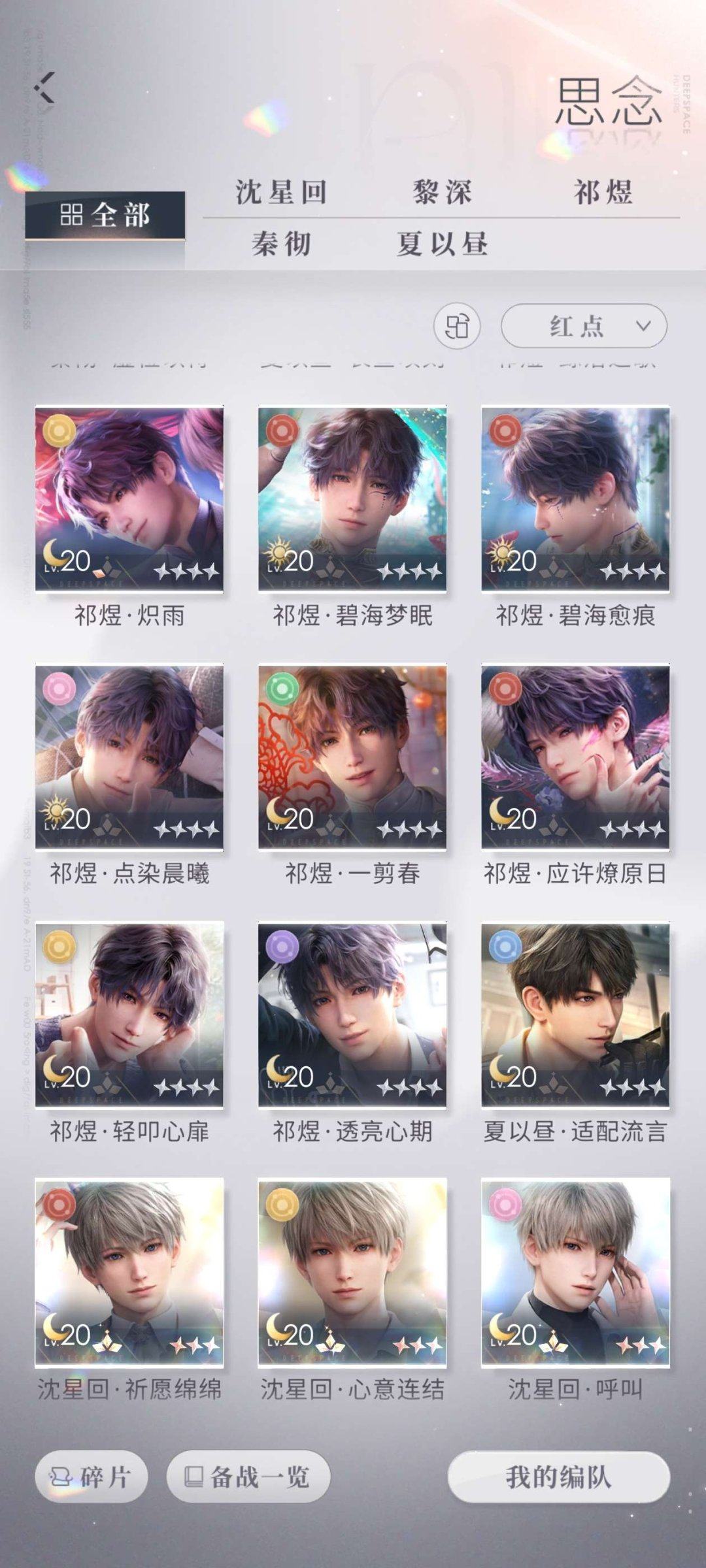Open the 祁煜·炽雨 card
Image resolution: width=706 pixels, height=1568 pixels.
129,499
